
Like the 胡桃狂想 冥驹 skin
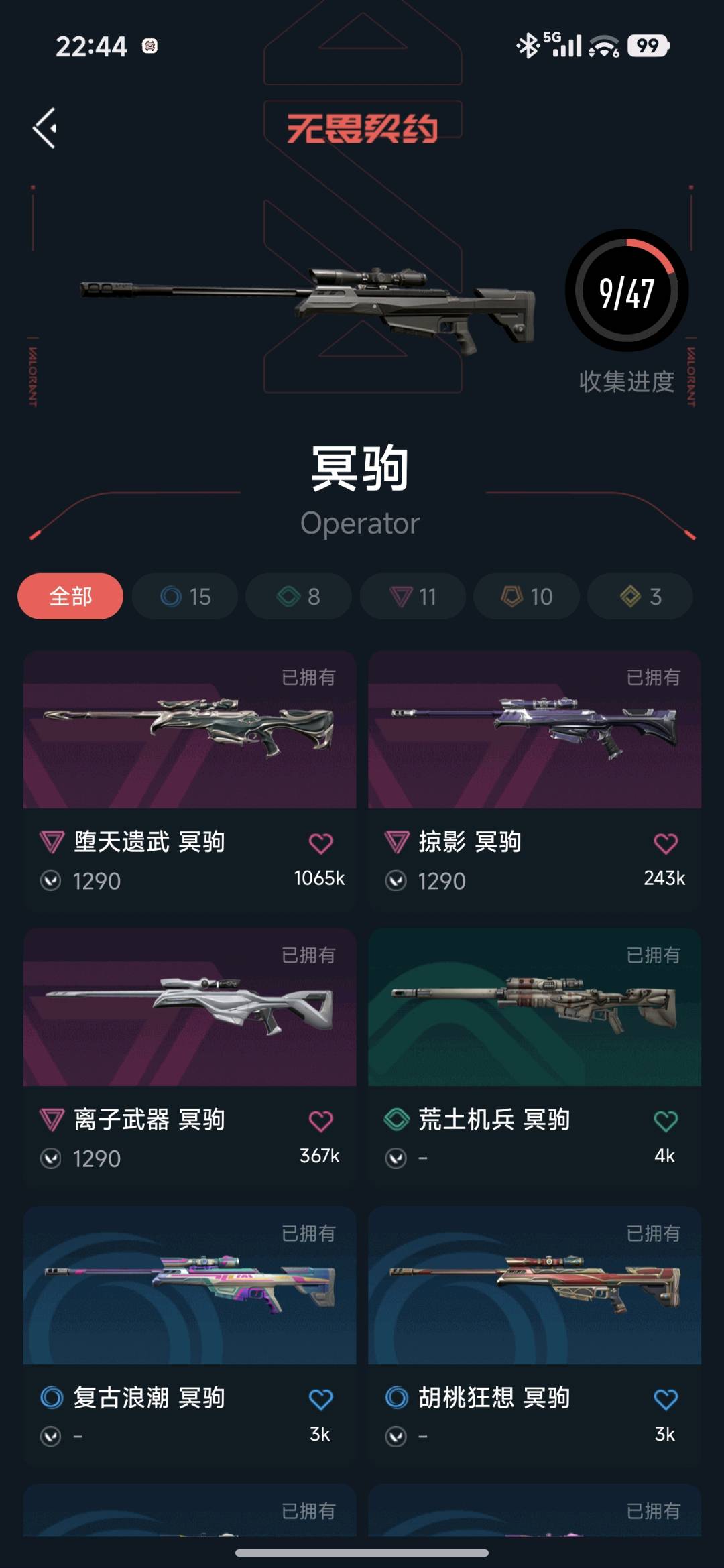665,1399
